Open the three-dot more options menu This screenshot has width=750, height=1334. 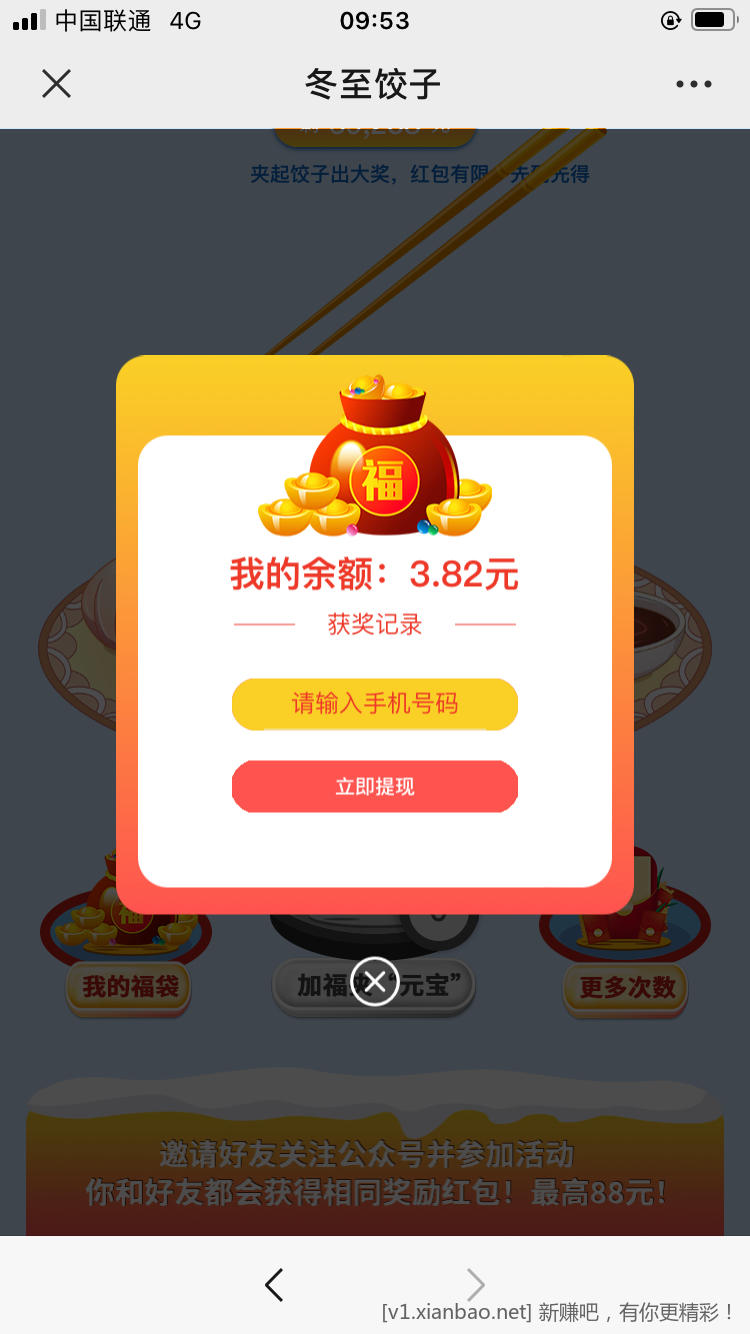[x=693, y=84]
